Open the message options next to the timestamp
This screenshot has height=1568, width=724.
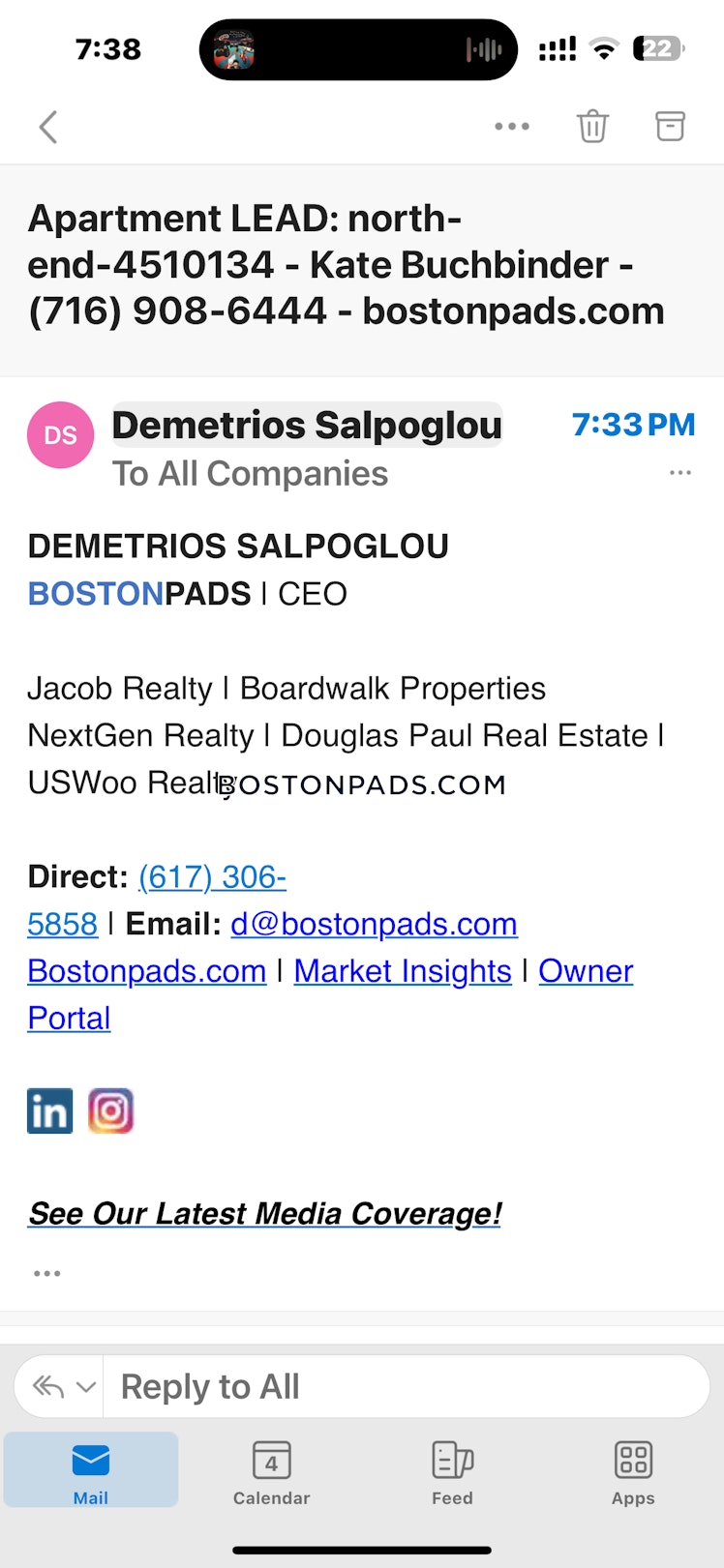click(x=680, y=473)
